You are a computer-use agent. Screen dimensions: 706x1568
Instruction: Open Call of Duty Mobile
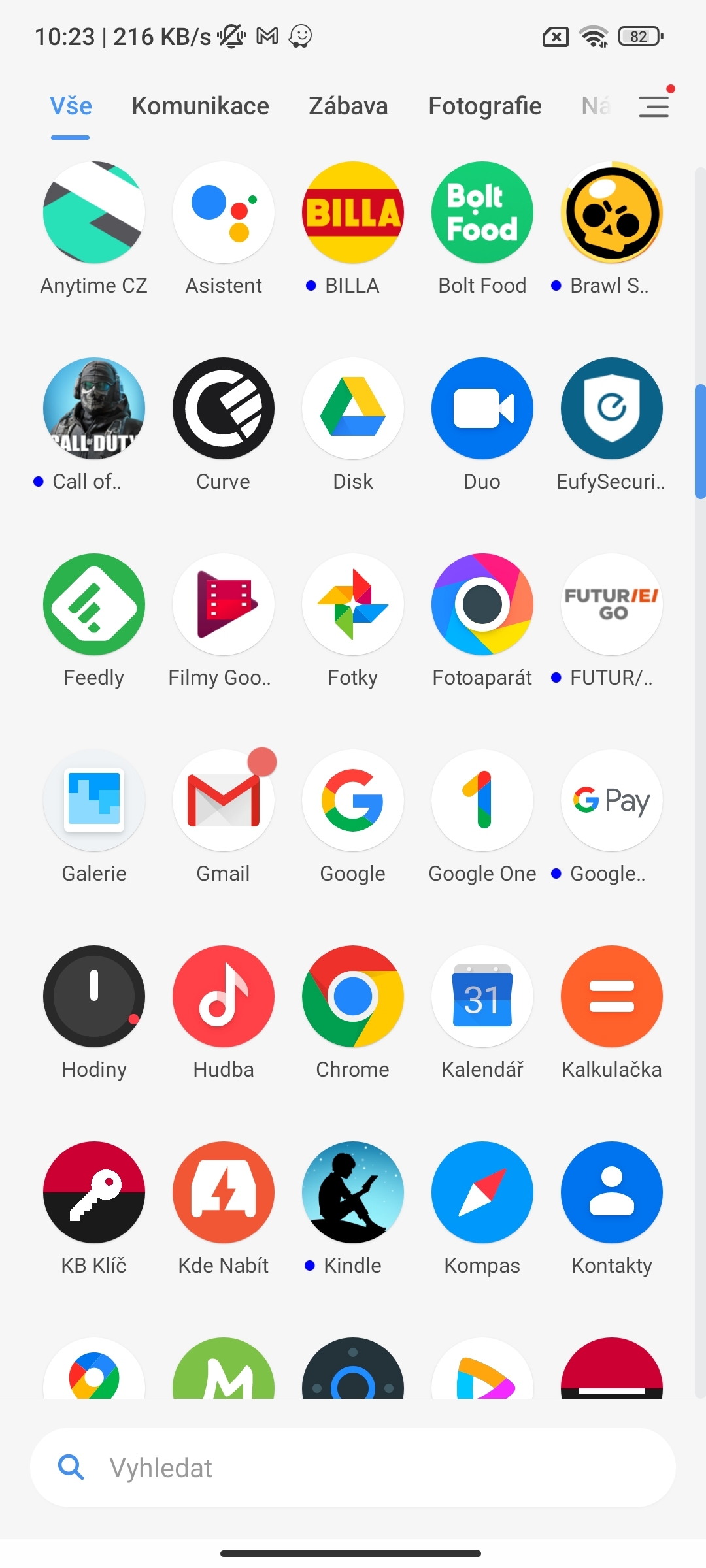tap(93, 408)
